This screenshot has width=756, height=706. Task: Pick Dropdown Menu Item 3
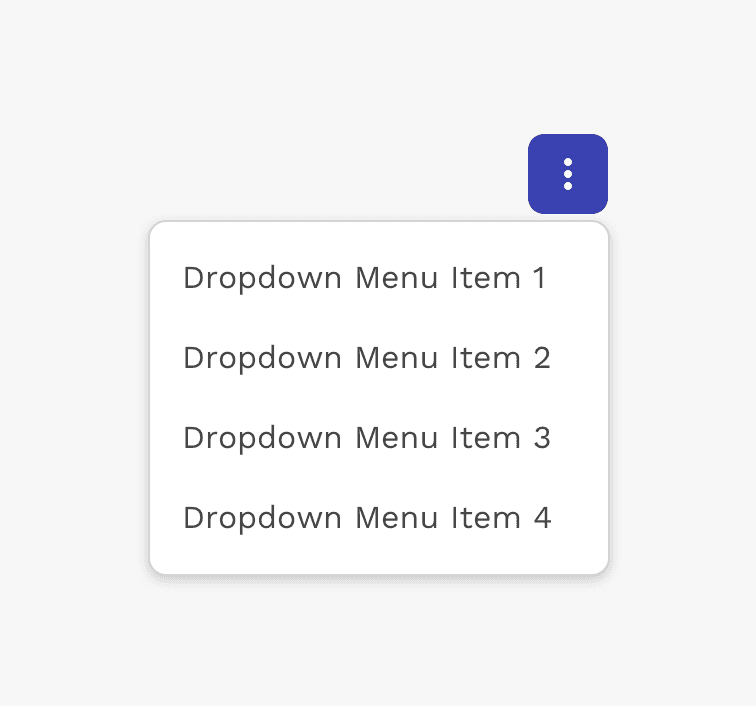[367, 438]
